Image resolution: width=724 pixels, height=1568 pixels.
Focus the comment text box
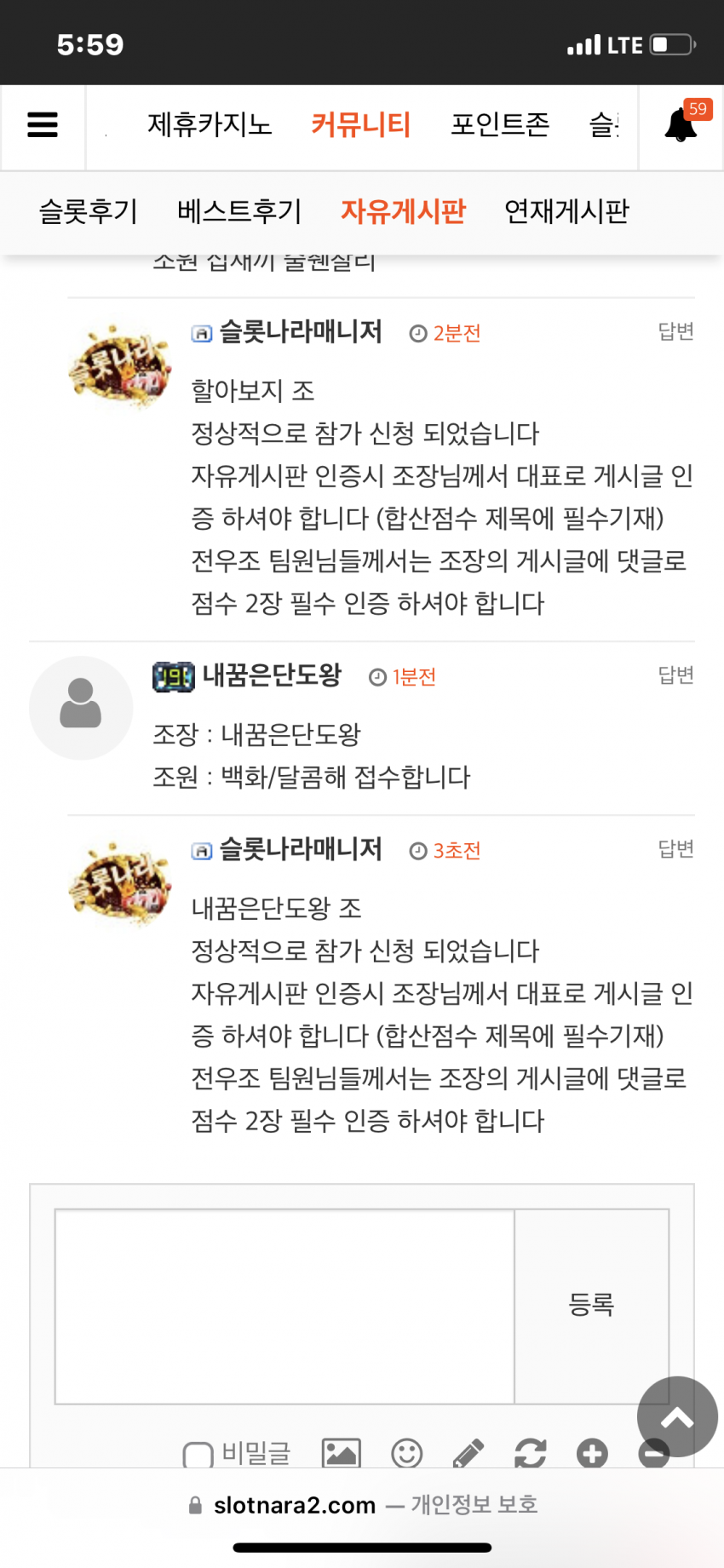[284, 1307]
